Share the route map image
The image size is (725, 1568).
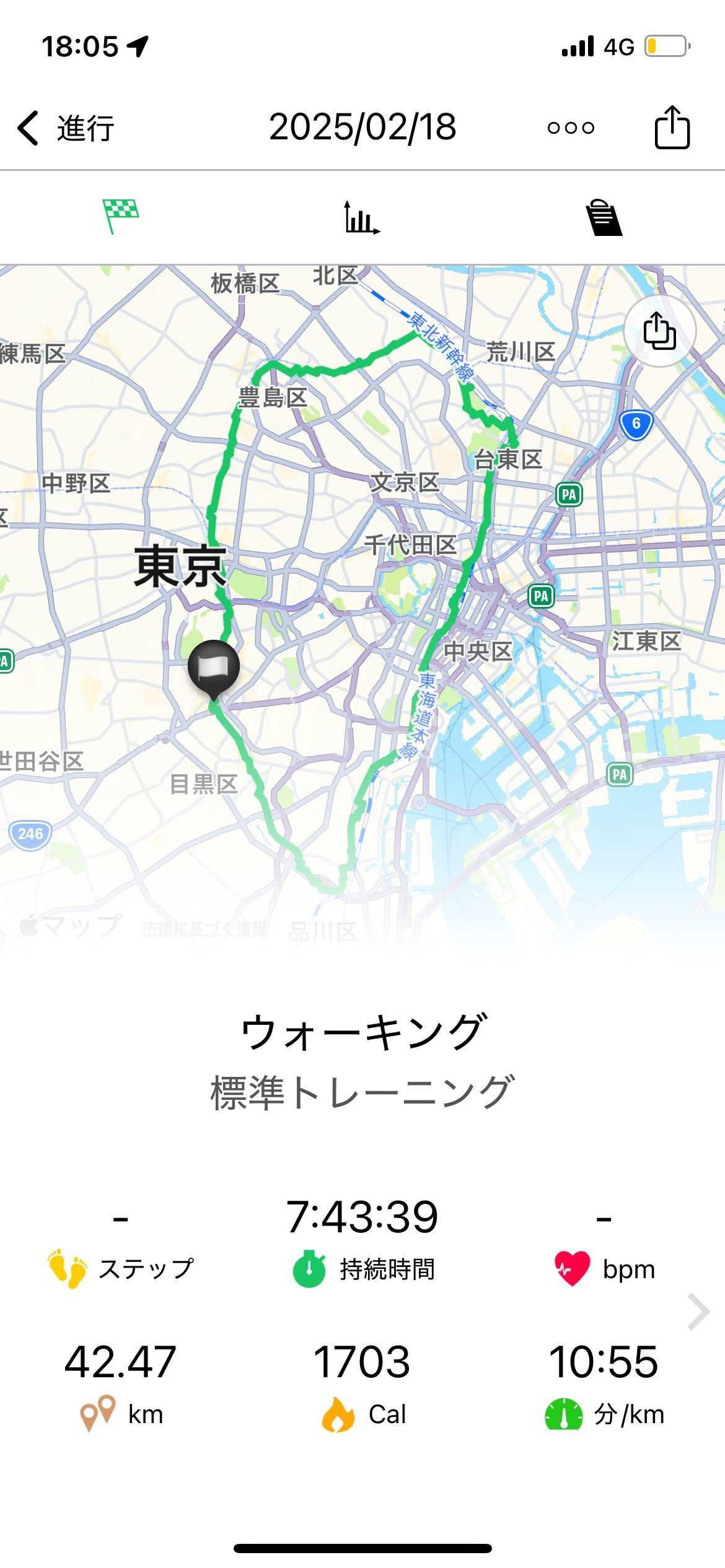[659, 331]
